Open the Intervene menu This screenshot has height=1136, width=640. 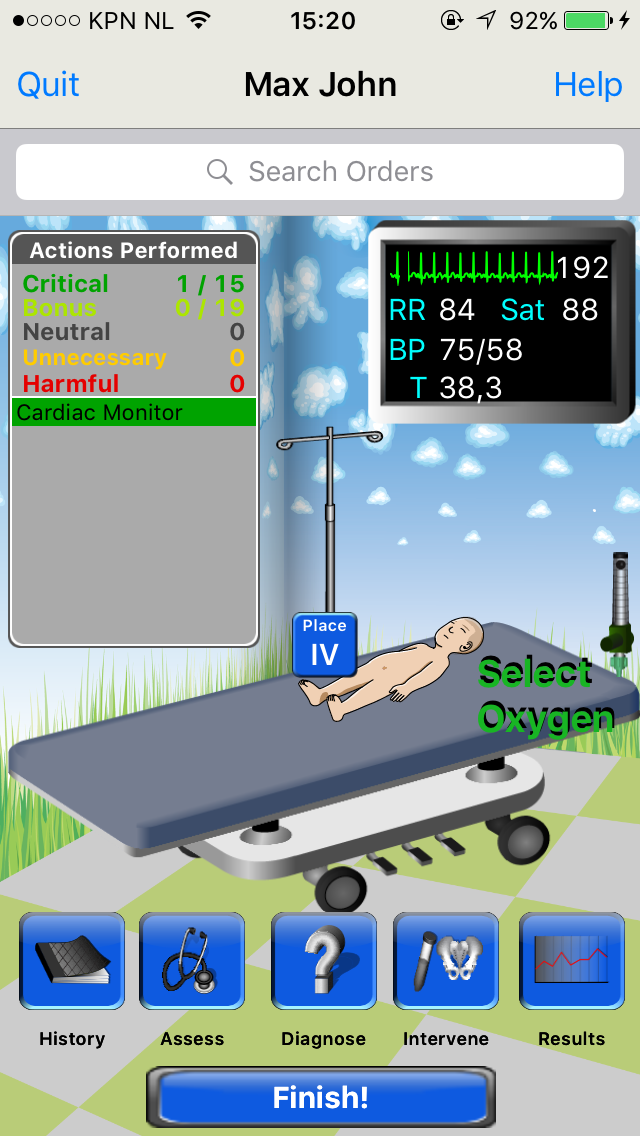coord(446,962)
